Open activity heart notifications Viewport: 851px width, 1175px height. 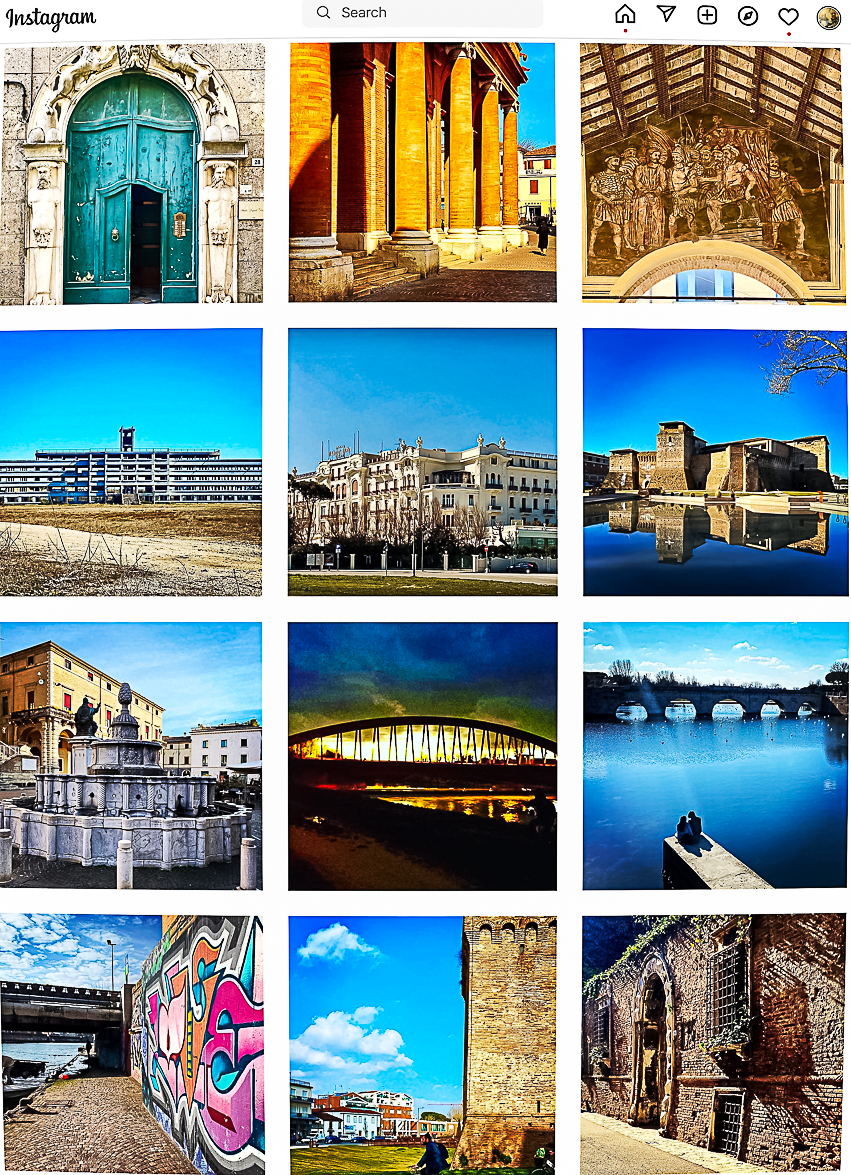[788, 16]
